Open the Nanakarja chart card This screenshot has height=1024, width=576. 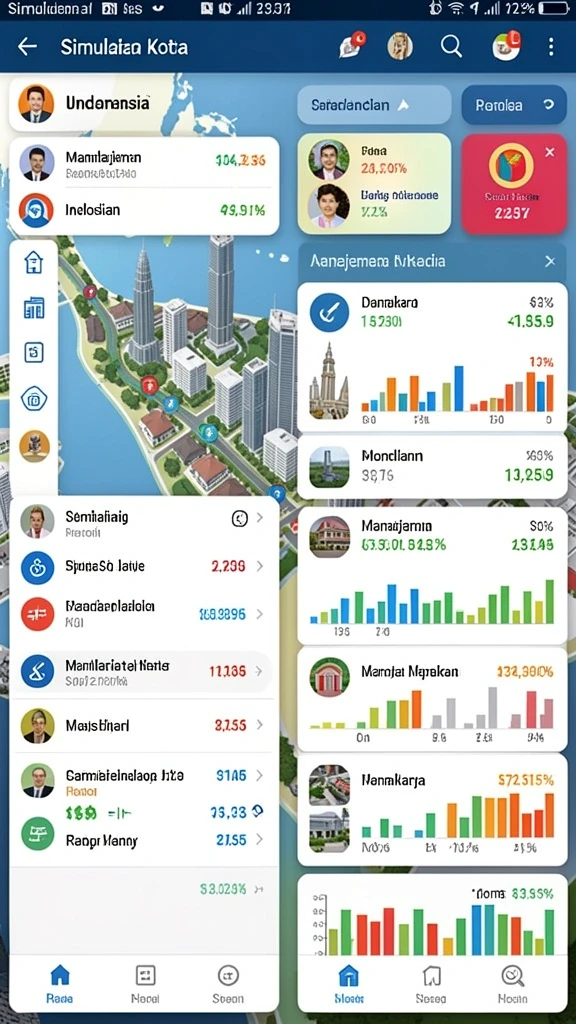pos(432,810)
